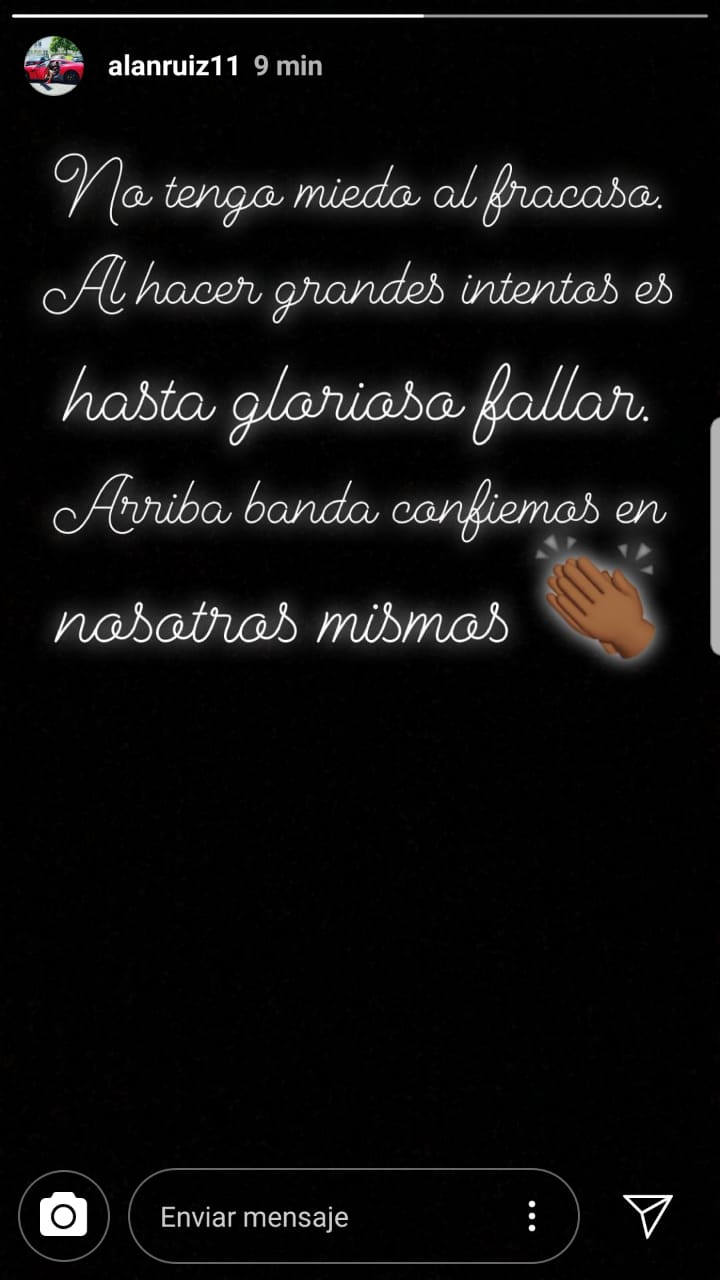Viewport: 720px width, 1280px height.
Task: Tap the alanruiz11 username
Action: (173, 66)
